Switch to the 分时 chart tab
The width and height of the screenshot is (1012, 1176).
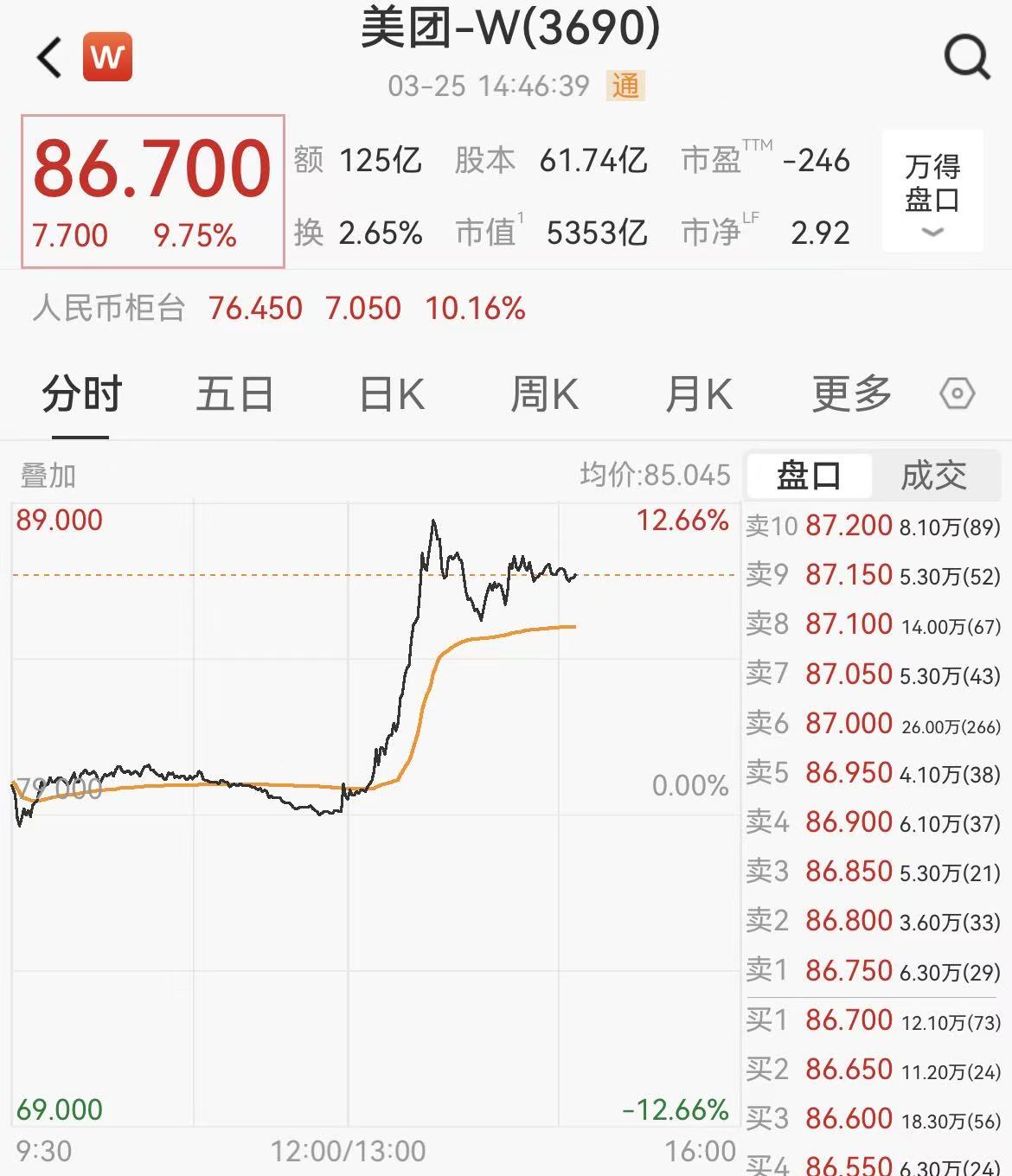(x=81, y=395)
